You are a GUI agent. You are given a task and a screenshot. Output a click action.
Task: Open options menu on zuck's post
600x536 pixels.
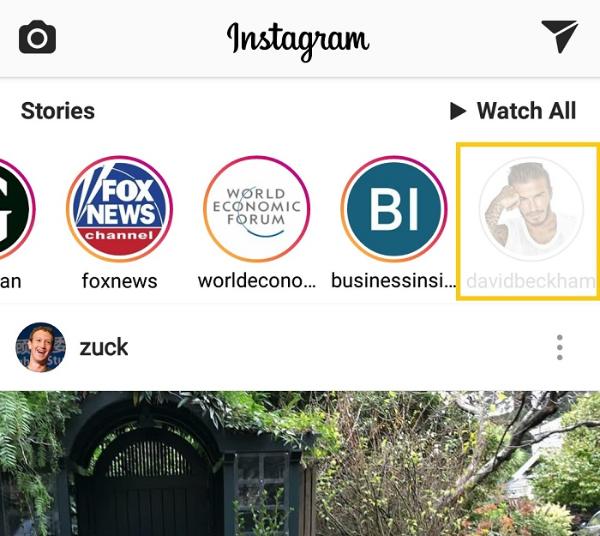559,347
